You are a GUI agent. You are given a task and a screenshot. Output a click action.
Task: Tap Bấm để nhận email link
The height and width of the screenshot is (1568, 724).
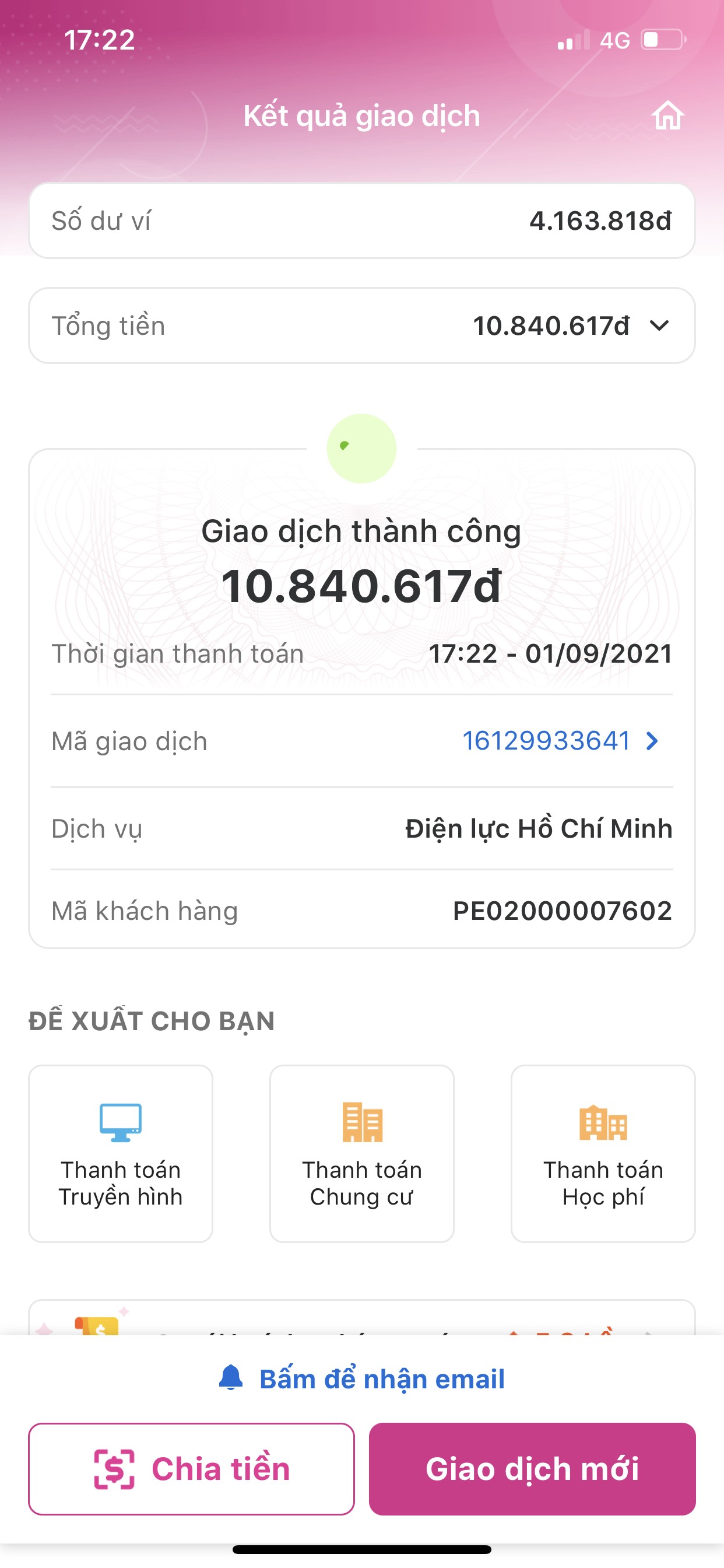pos(362,1378)
